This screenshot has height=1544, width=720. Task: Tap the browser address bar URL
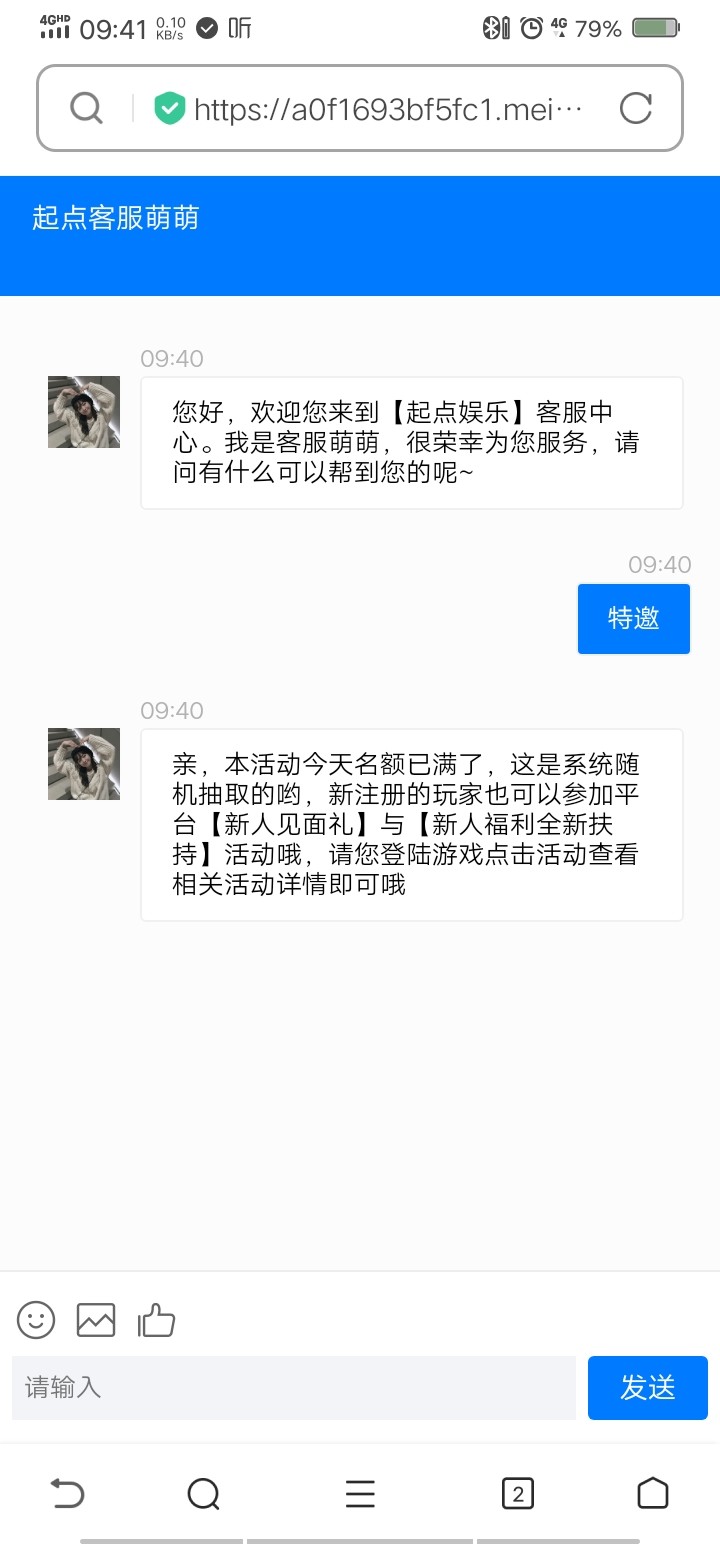388,109
